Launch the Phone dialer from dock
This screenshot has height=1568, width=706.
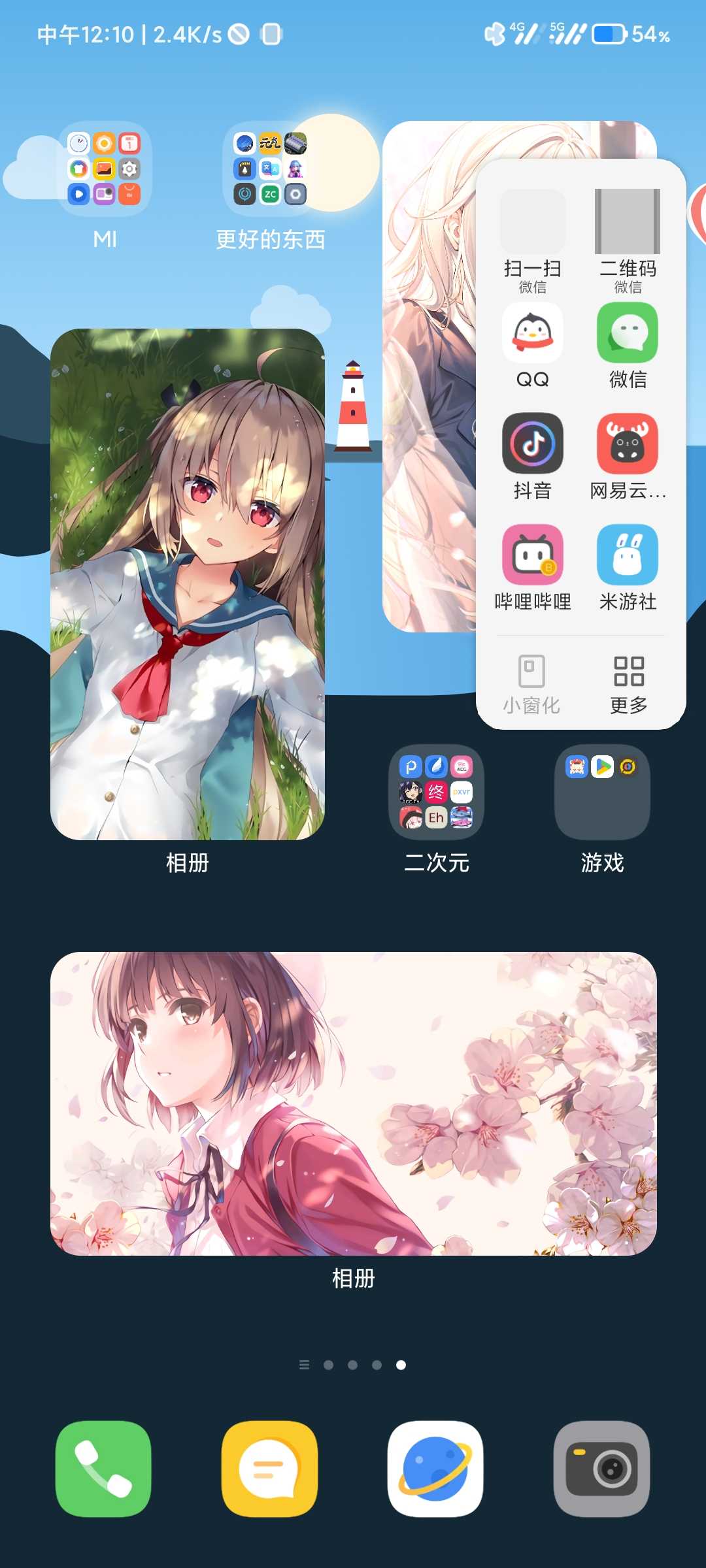tap(103, 1469)
